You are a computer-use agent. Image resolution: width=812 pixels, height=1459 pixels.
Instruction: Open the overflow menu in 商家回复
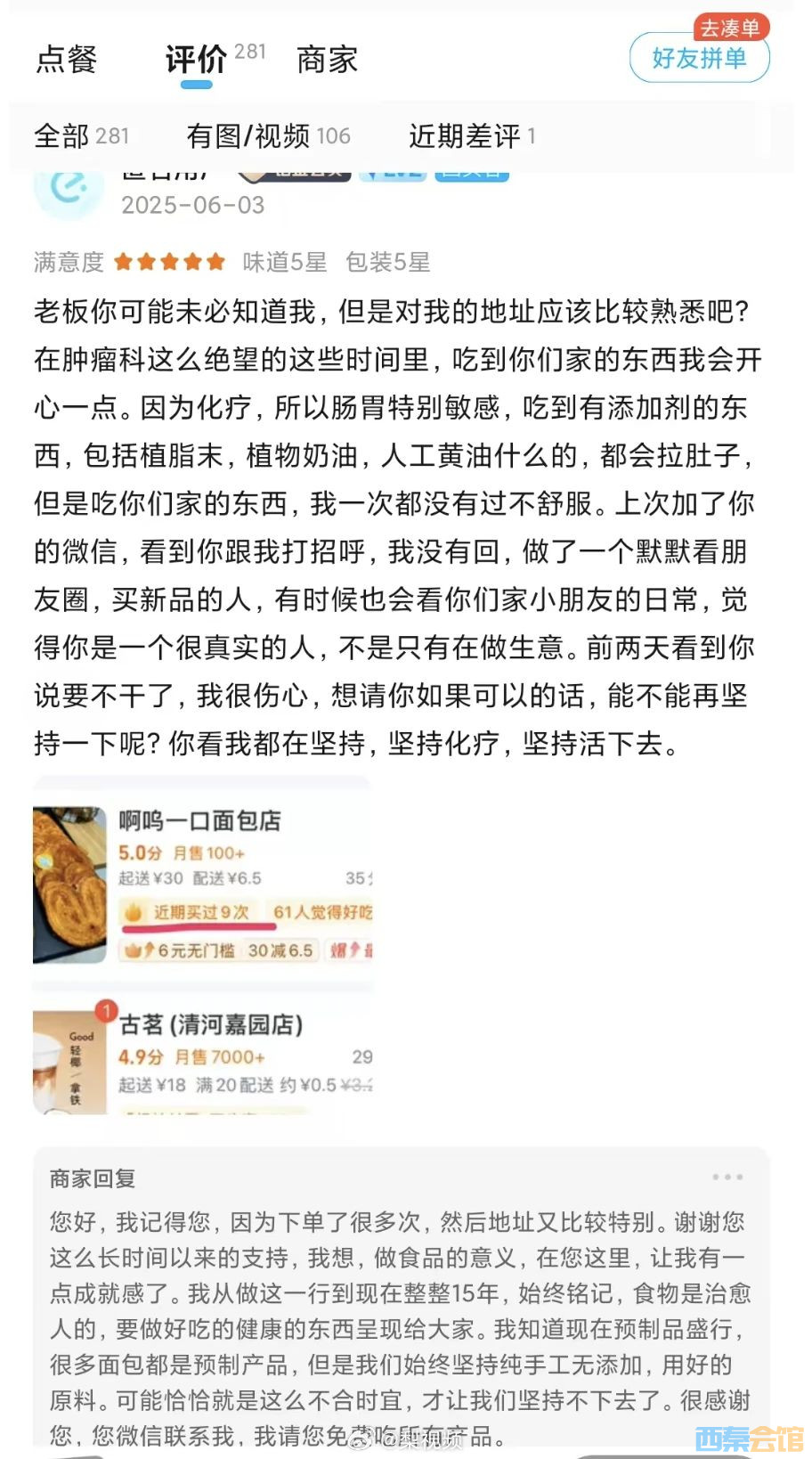point(727,1177)
